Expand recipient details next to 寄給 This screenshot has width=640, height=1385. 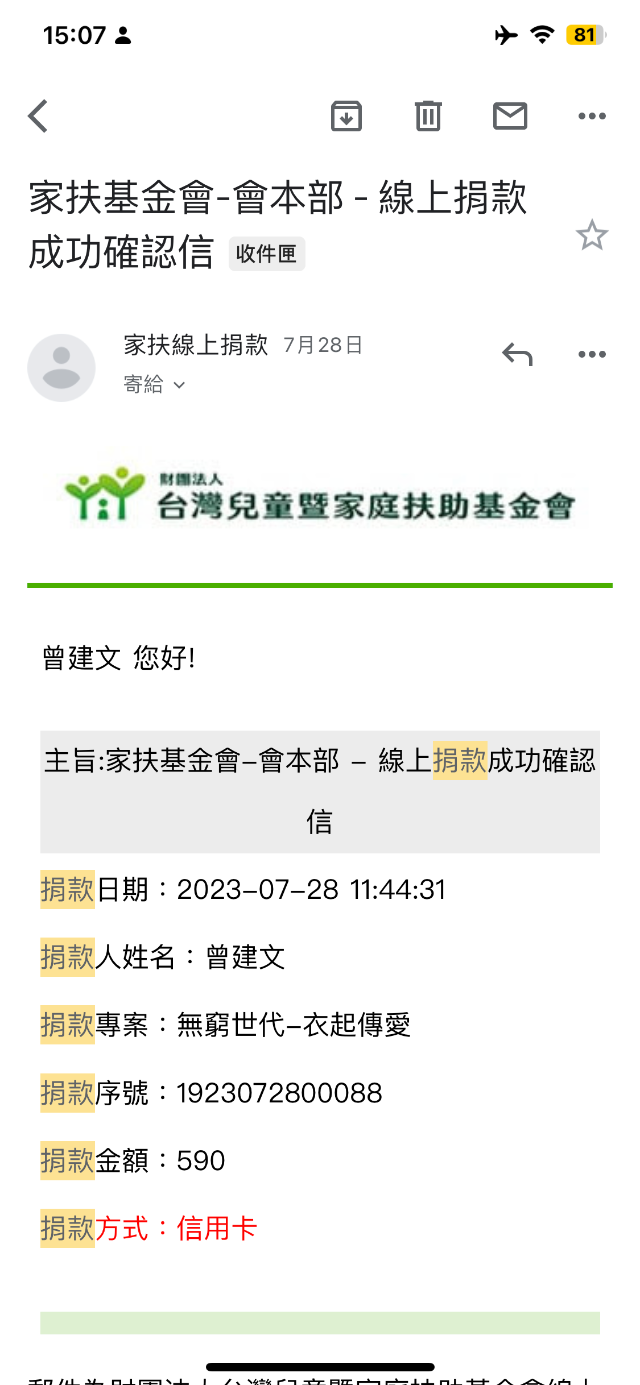pyautogui.click(x=179, y=385)
